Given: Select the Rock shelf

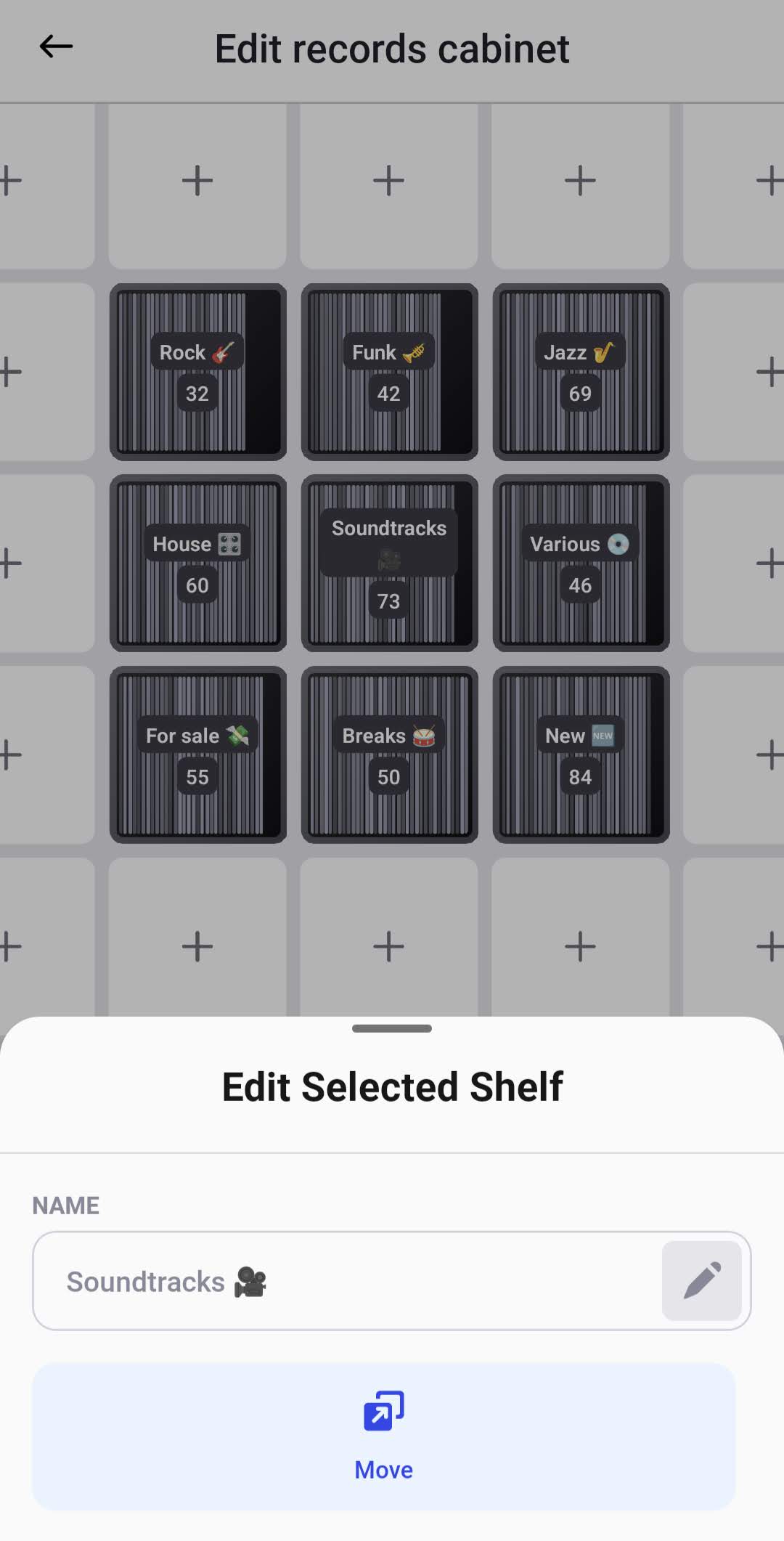Looking at the screenshot, I should click(197, 372).
